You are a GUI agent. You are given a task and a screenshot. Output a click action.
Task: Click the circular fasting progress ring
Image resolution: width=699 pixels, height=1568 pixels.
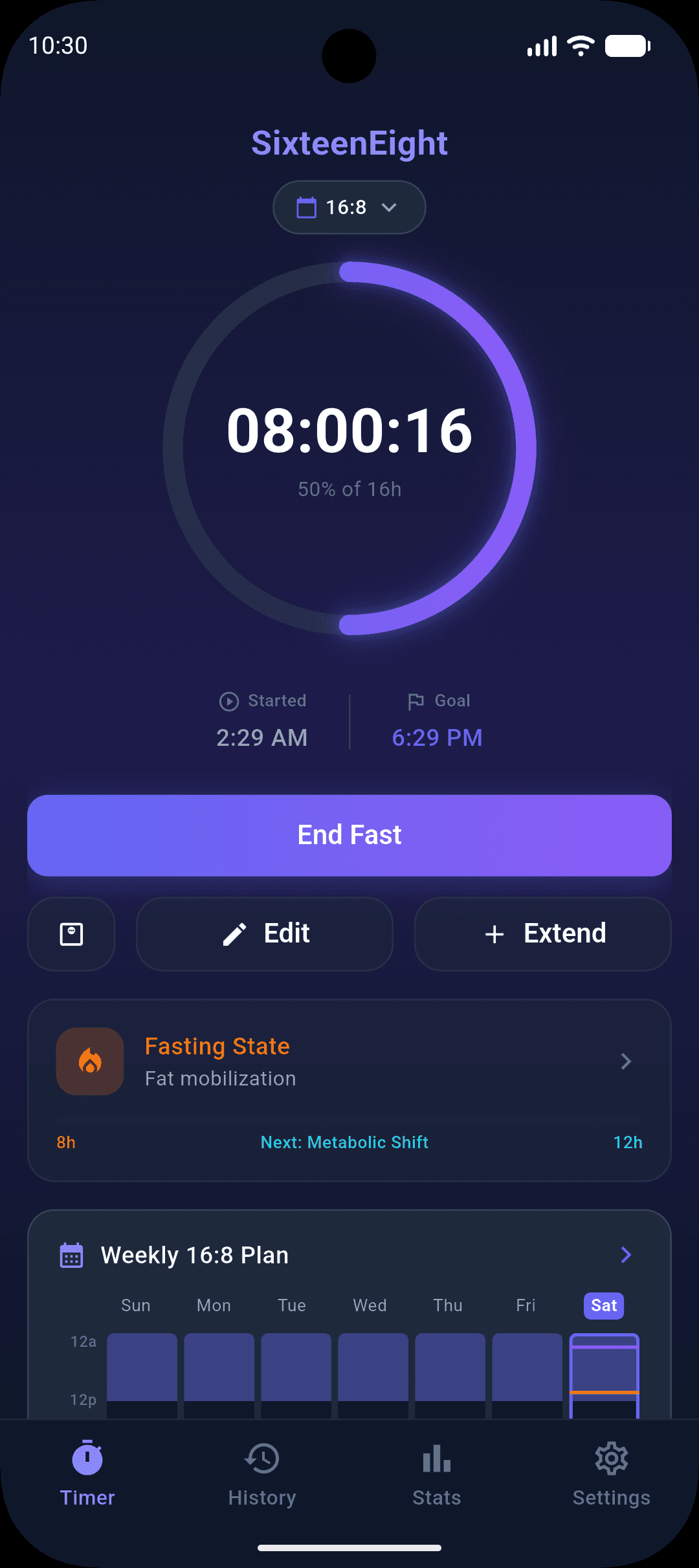tap(349, 446)
